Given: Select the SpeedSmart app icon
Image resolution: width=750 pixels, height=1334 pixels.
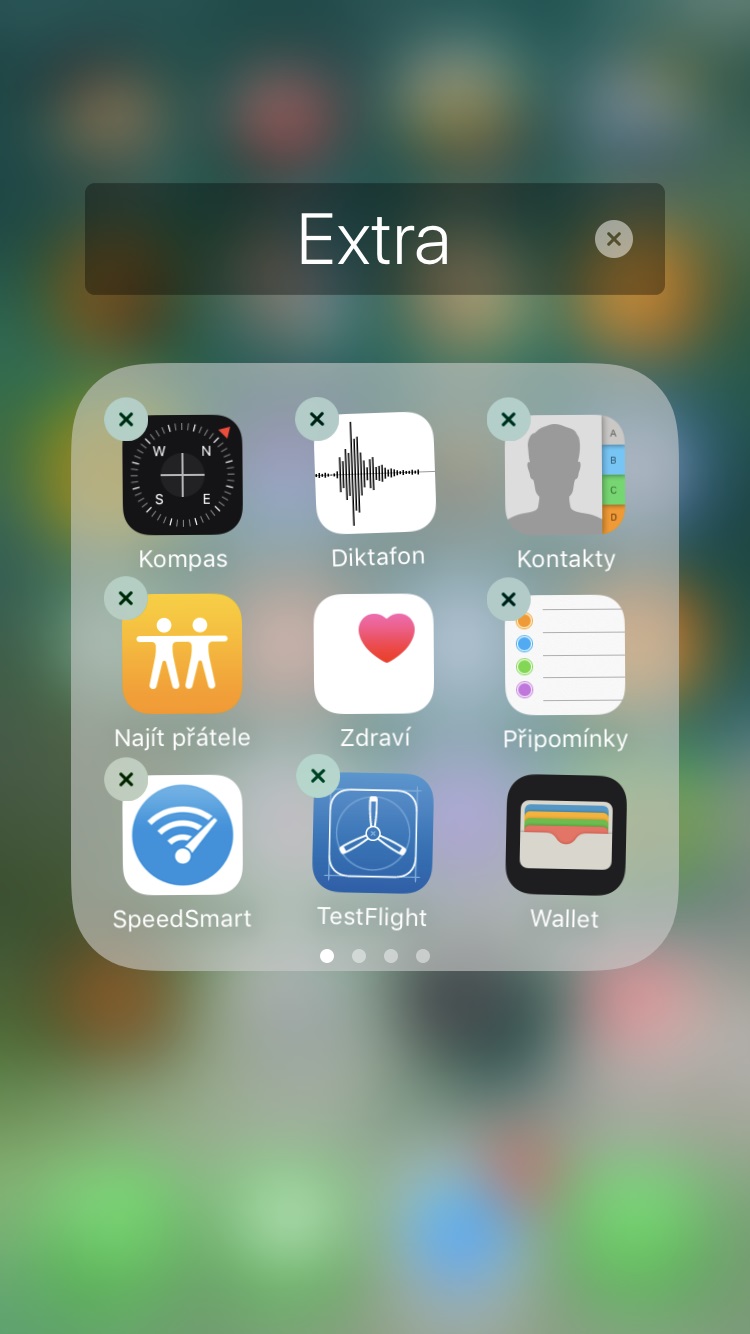Looking at the screenshot, I should coord(183,835).
